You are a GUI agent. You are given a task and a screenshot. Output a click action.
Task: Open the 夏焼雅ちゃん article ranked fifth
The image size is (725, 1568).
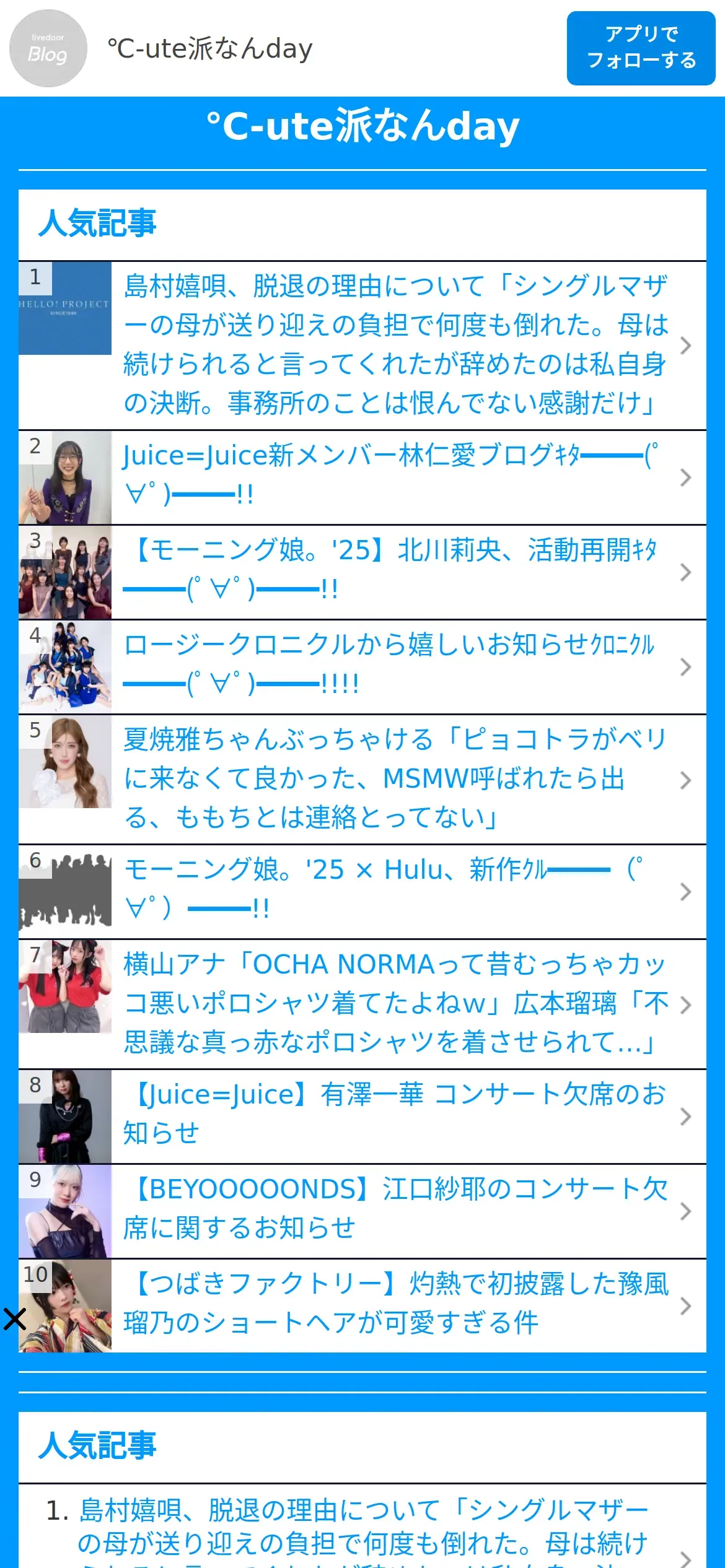point(394,778)
